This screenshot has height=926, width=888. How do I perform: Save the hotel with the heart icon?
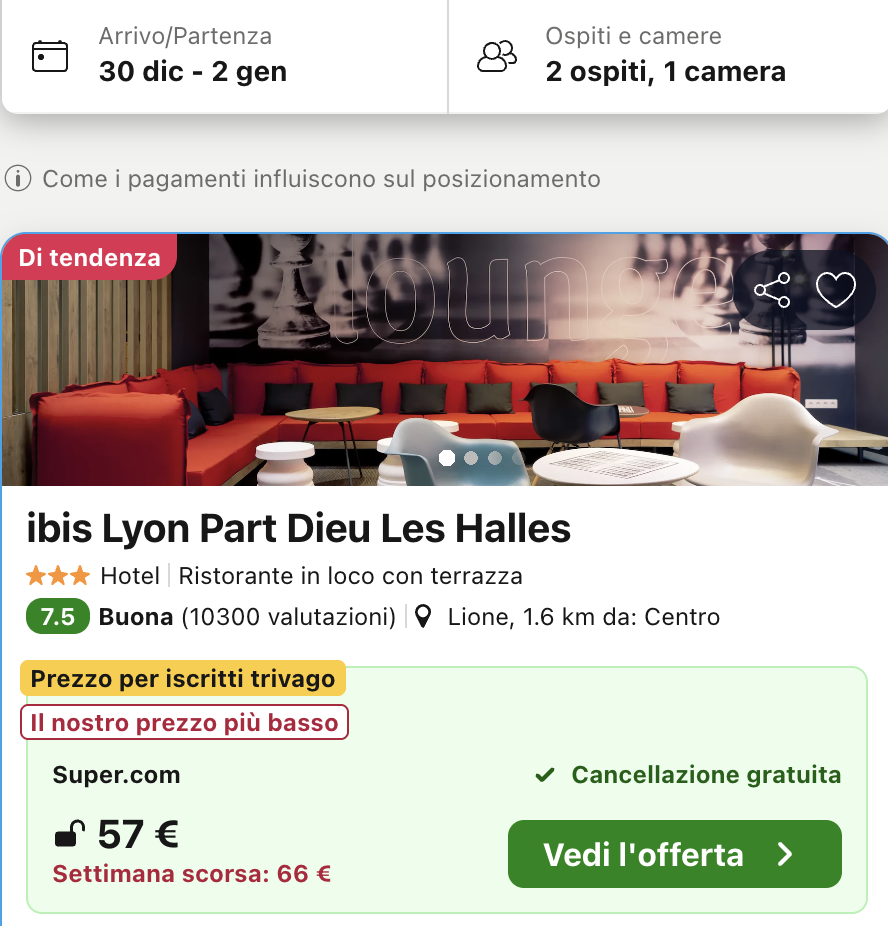836,290
